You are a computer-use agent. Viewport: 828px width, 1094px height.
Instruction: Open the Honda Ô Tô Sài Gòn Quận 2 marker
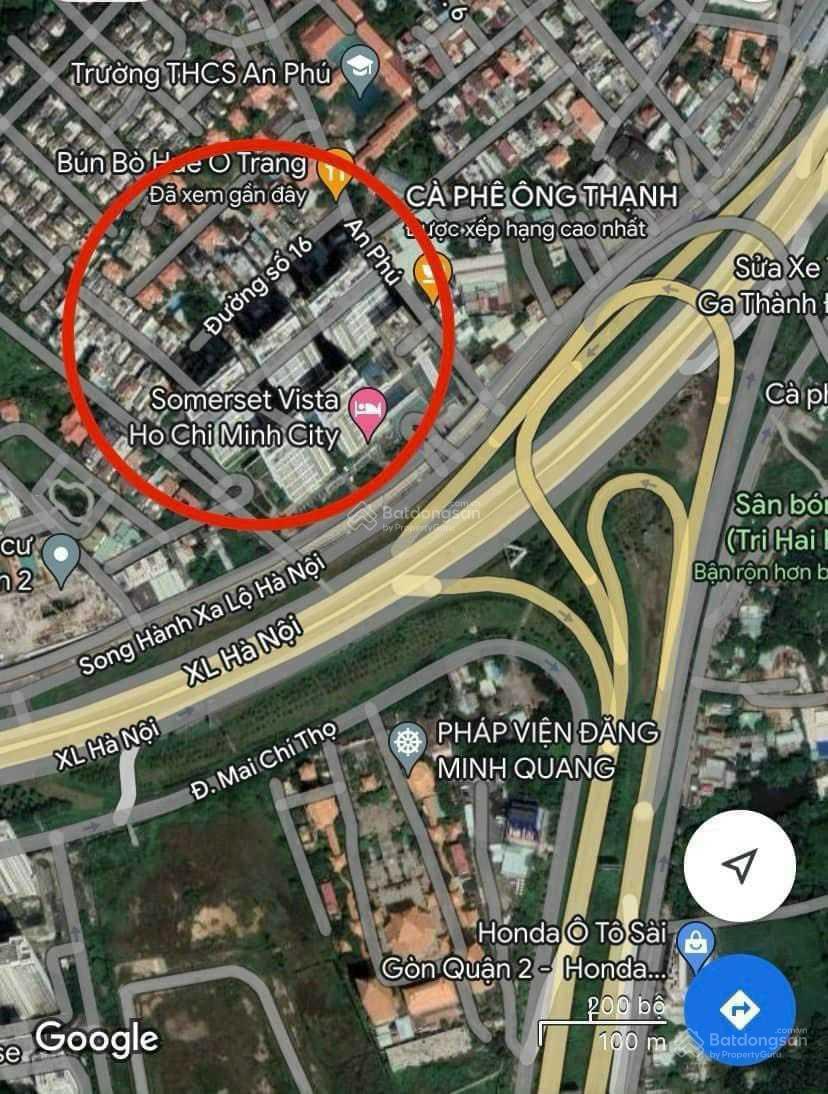pos(694,942)
